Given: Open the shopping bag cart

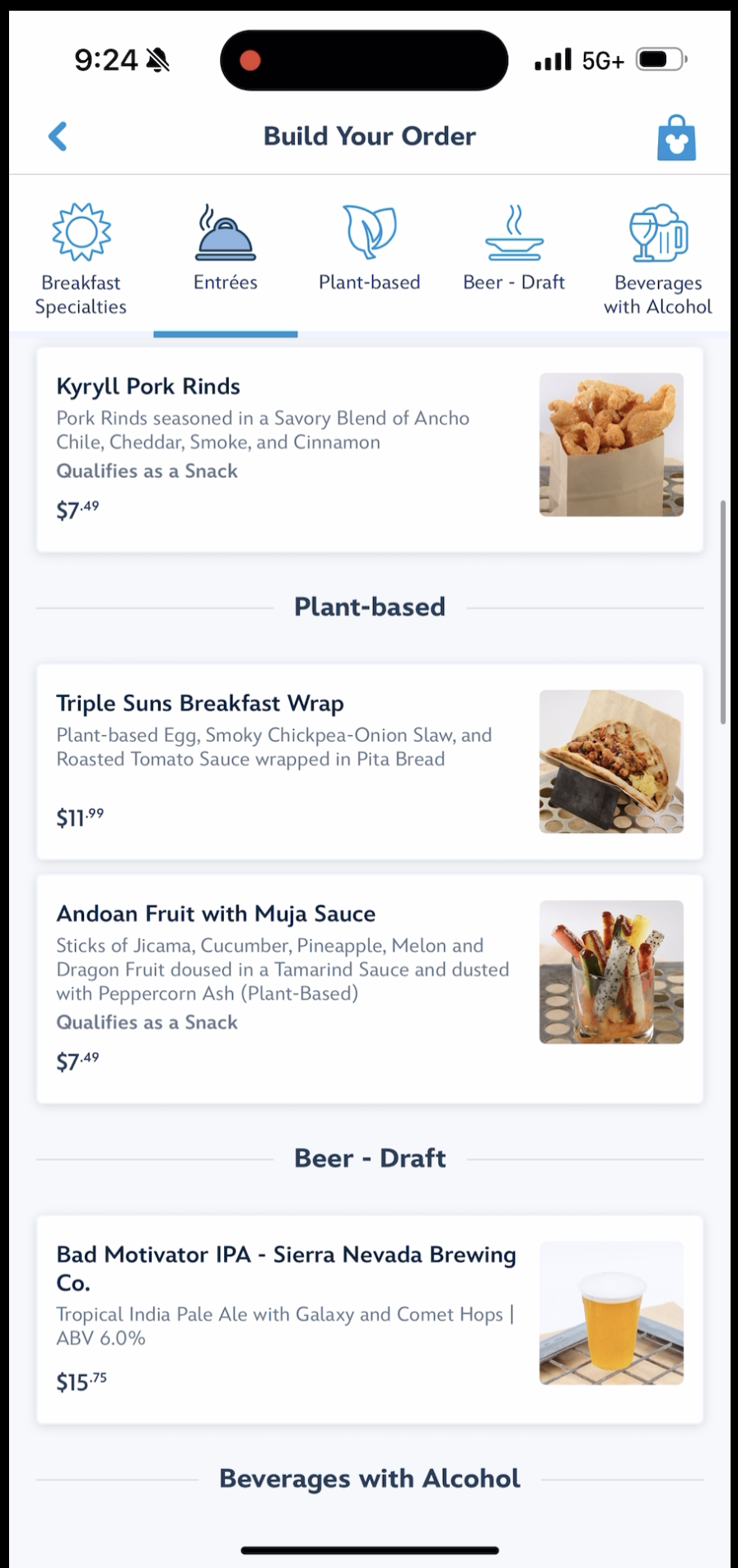Looking at the screenshot, I should tap(676, 137).
